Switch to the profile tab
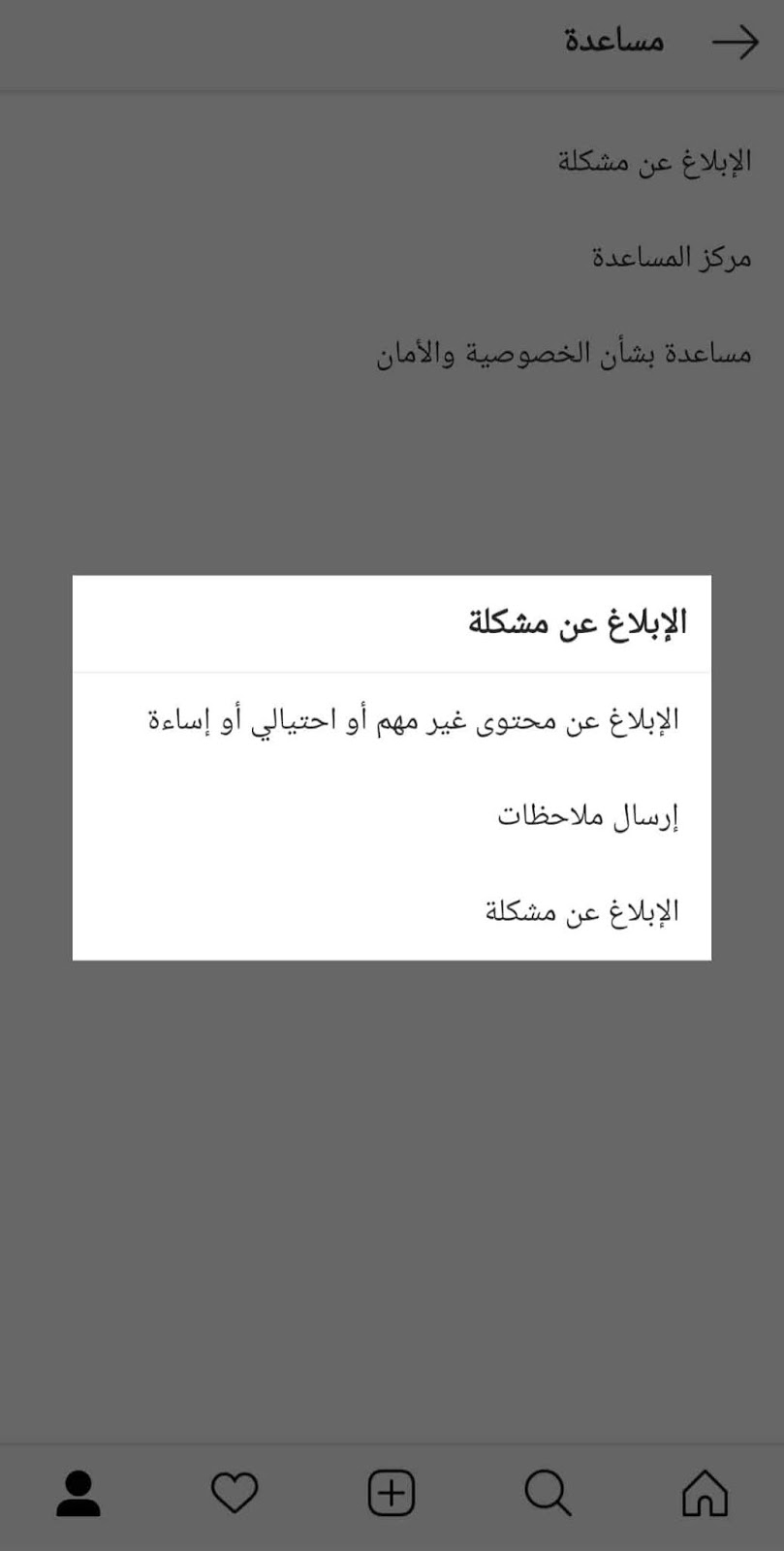The width and height of the screenshot is (784, 1551). pos(78,1493)
